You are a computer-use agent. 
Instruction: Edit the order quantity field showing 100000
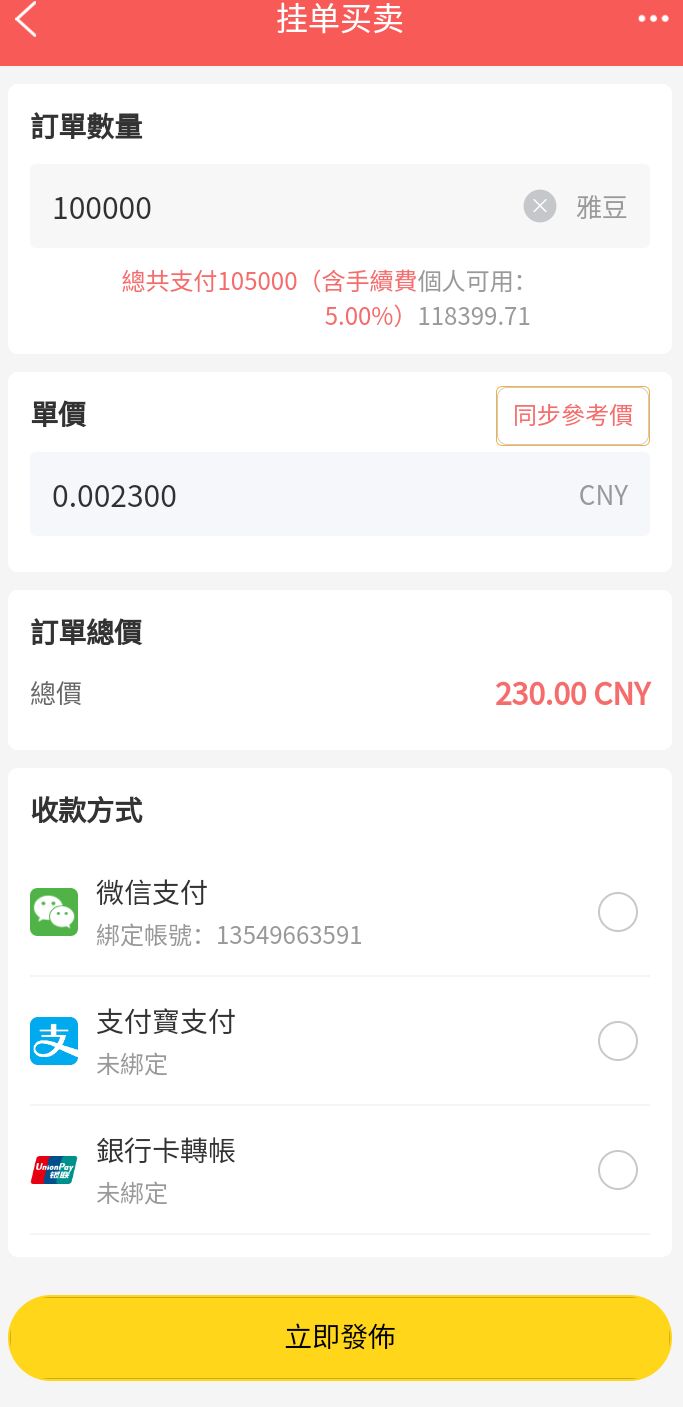point(280,207)
